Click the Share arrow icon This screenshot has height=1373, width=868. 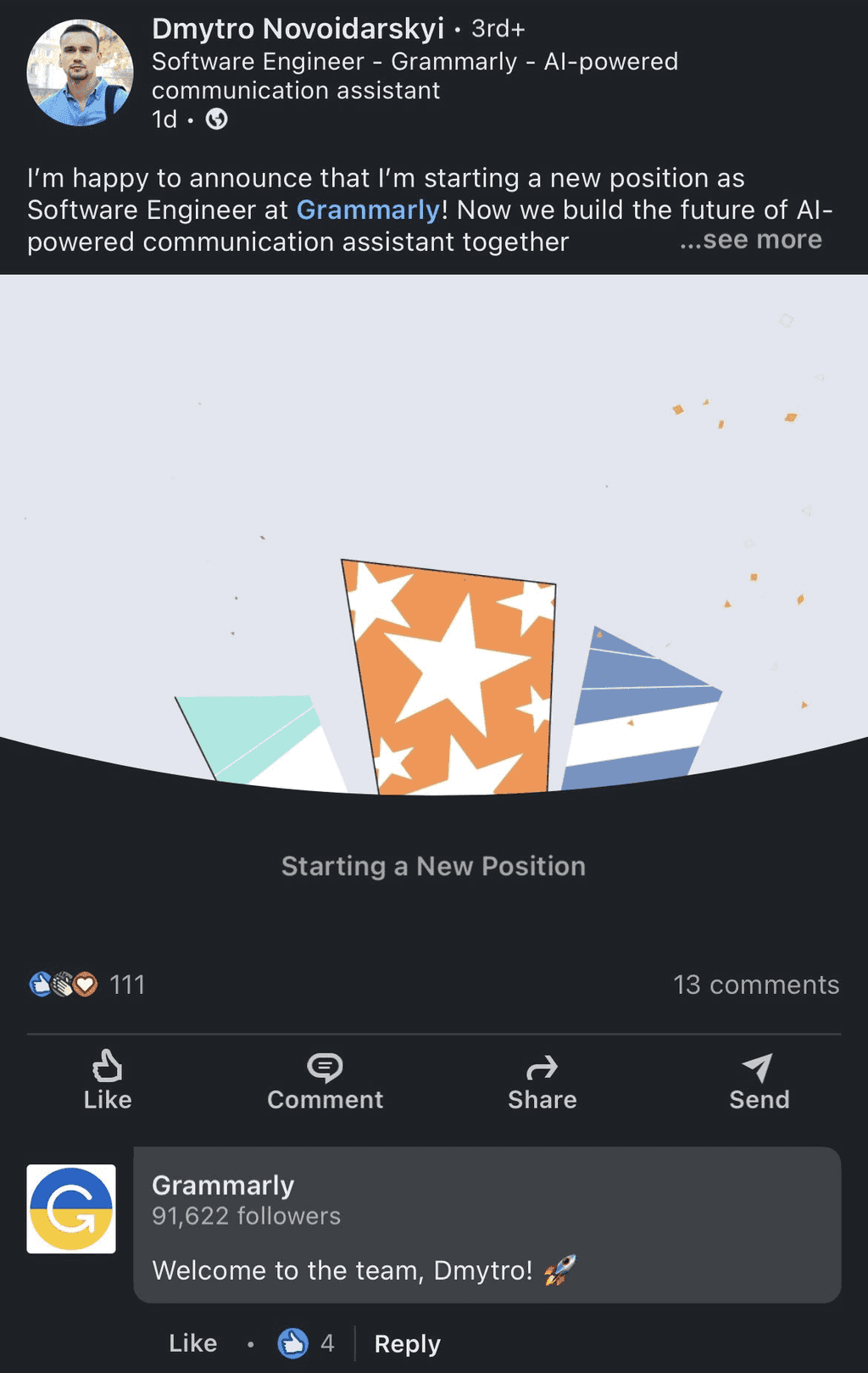coord(542,1067)
